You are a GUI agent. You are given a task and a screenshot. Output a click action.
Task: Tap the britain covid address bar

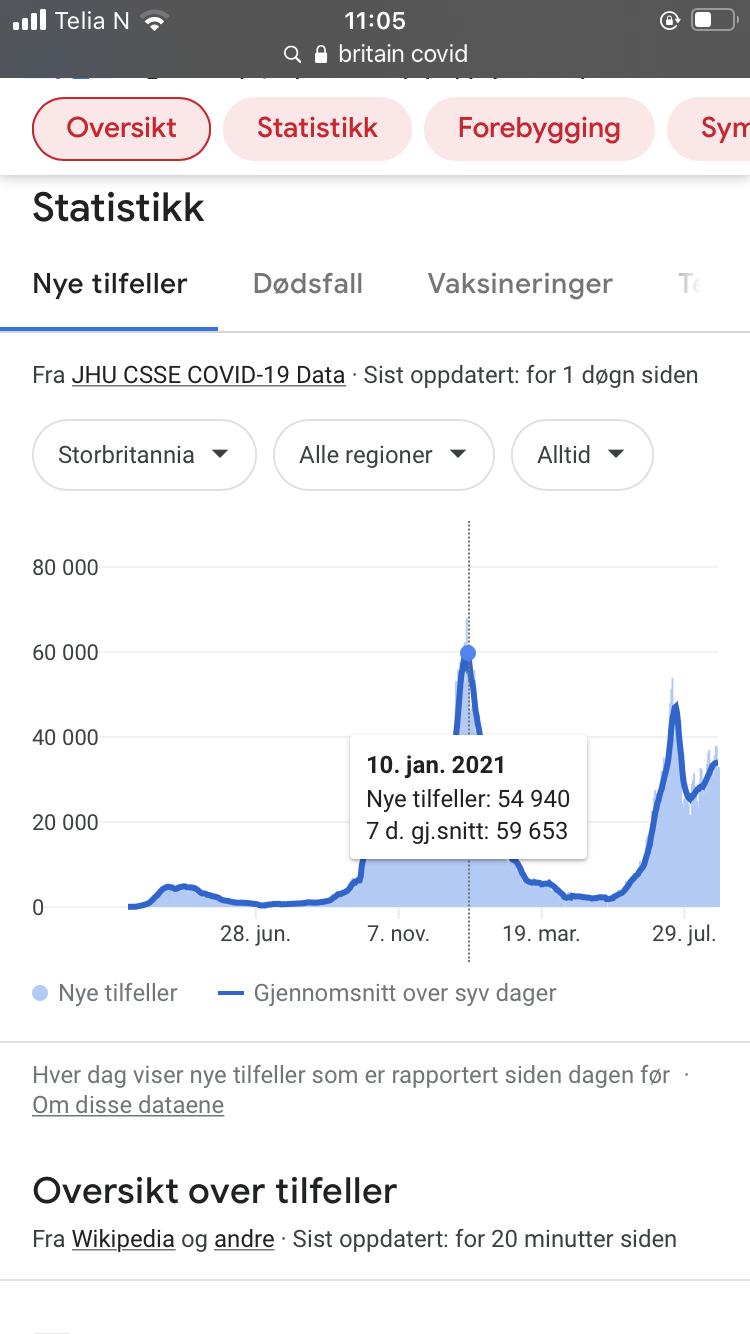coord(375,54)
